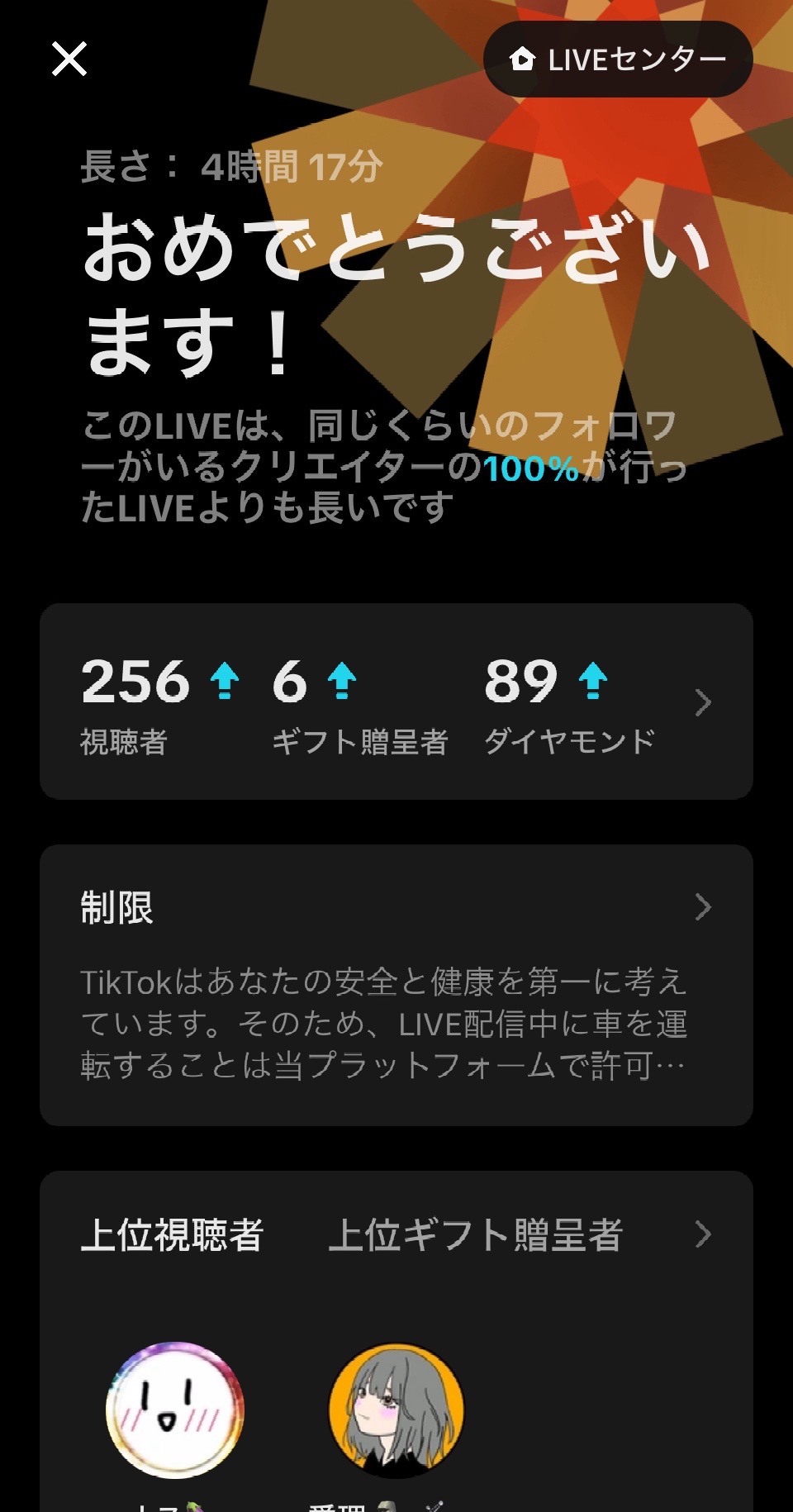The height and width of the screenshot is (1512, 793).
Task: Open the blushing white face avatar profile
Action: pos(175,1410)
